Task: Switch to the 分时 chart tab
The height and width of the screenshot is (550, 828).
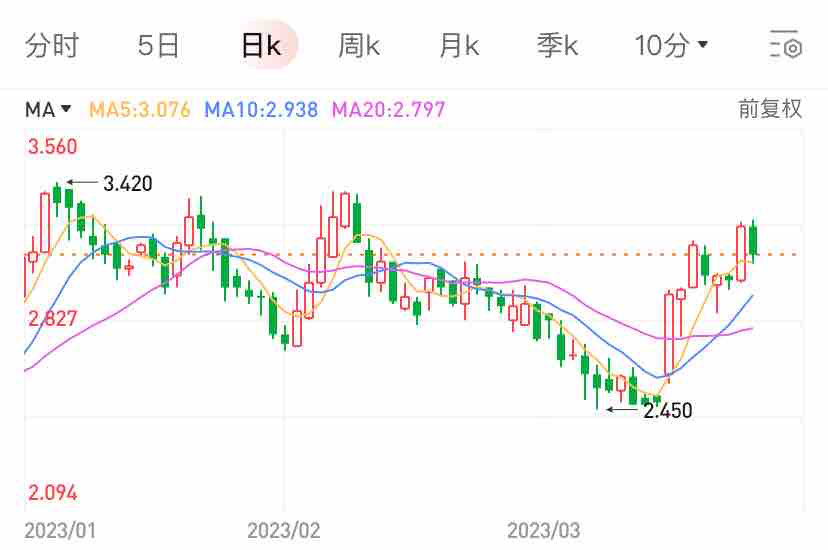Action: [x=52, y=46]
